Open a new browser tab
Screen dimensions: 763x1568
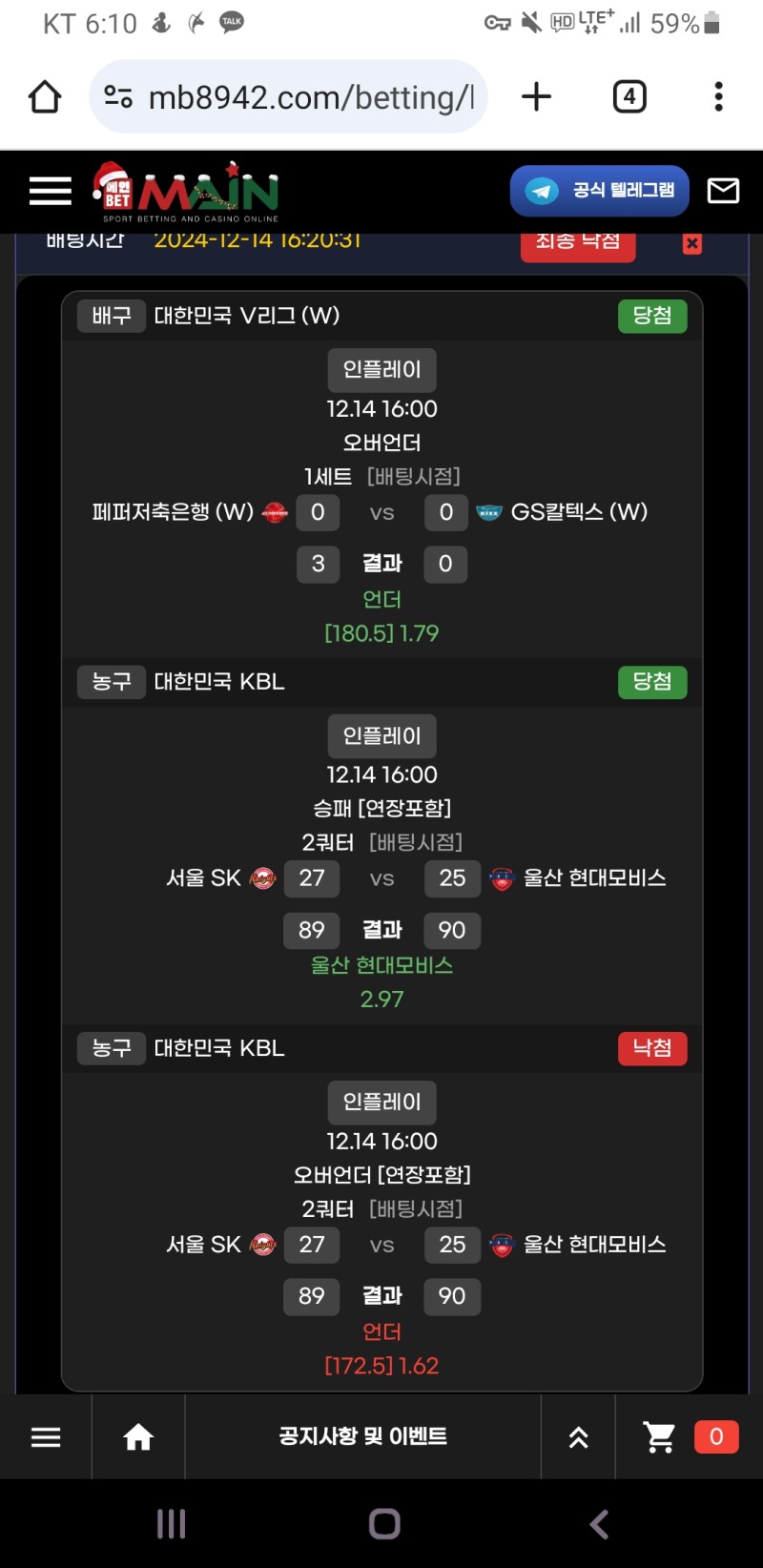(536, 97)
